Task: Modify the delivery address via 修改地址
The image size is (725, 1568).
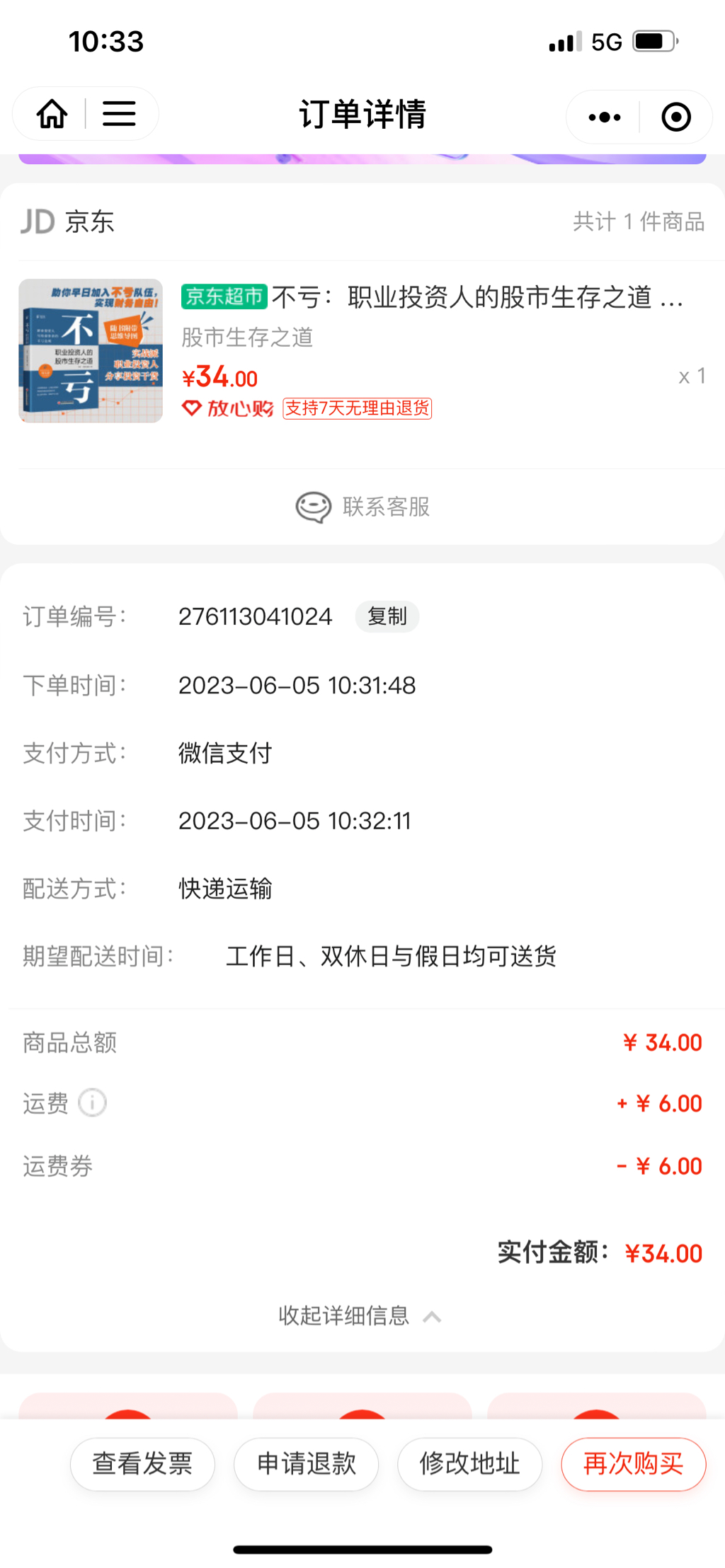Action: [469, 1463]
